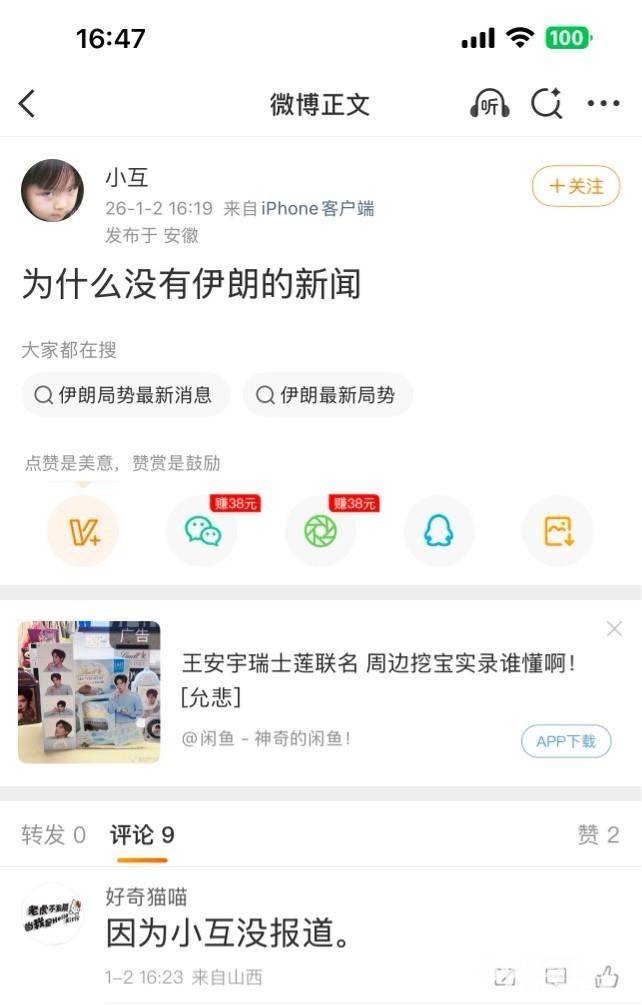Tap the 听 listen icon
642x1005 pixels.
coord(490,104)
